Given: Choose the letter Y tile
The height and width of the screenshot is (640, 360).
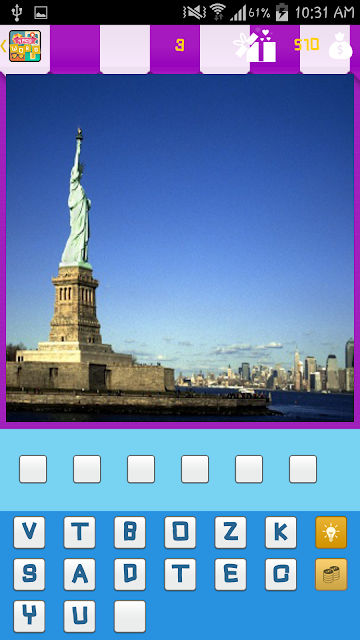Looking at the screenshot, I should coord(29,616).
